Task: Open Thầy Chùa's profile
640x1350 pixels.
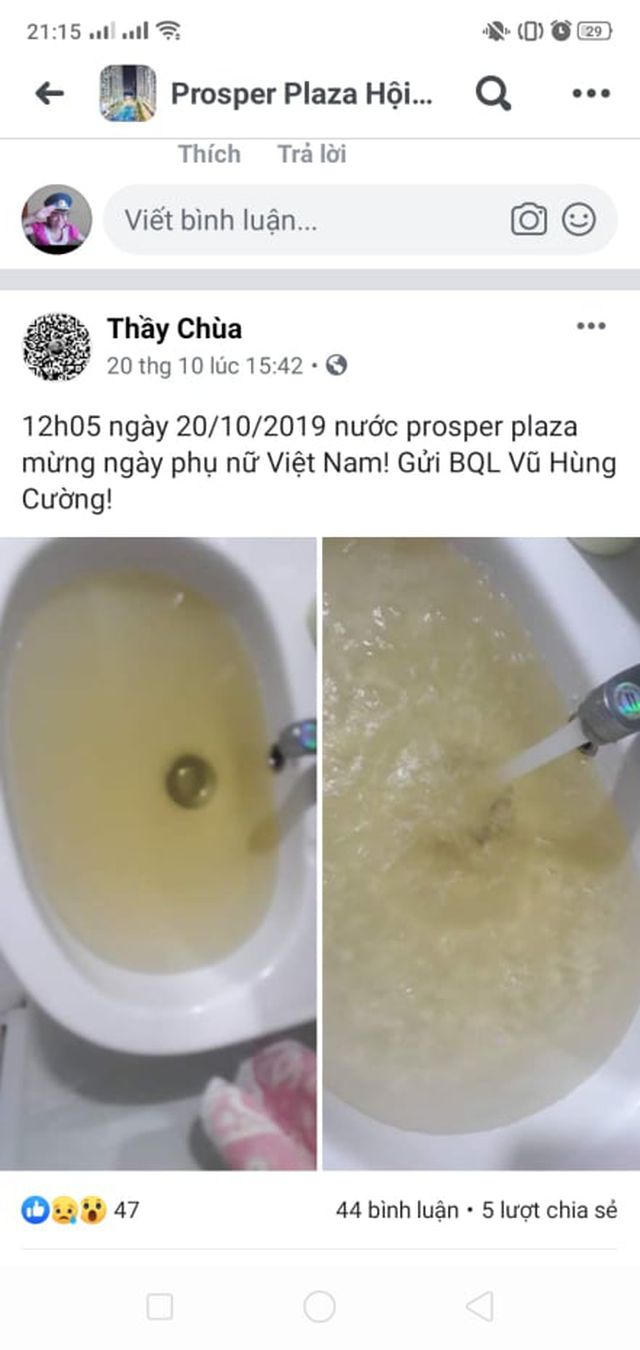Action: click(174, 328)
